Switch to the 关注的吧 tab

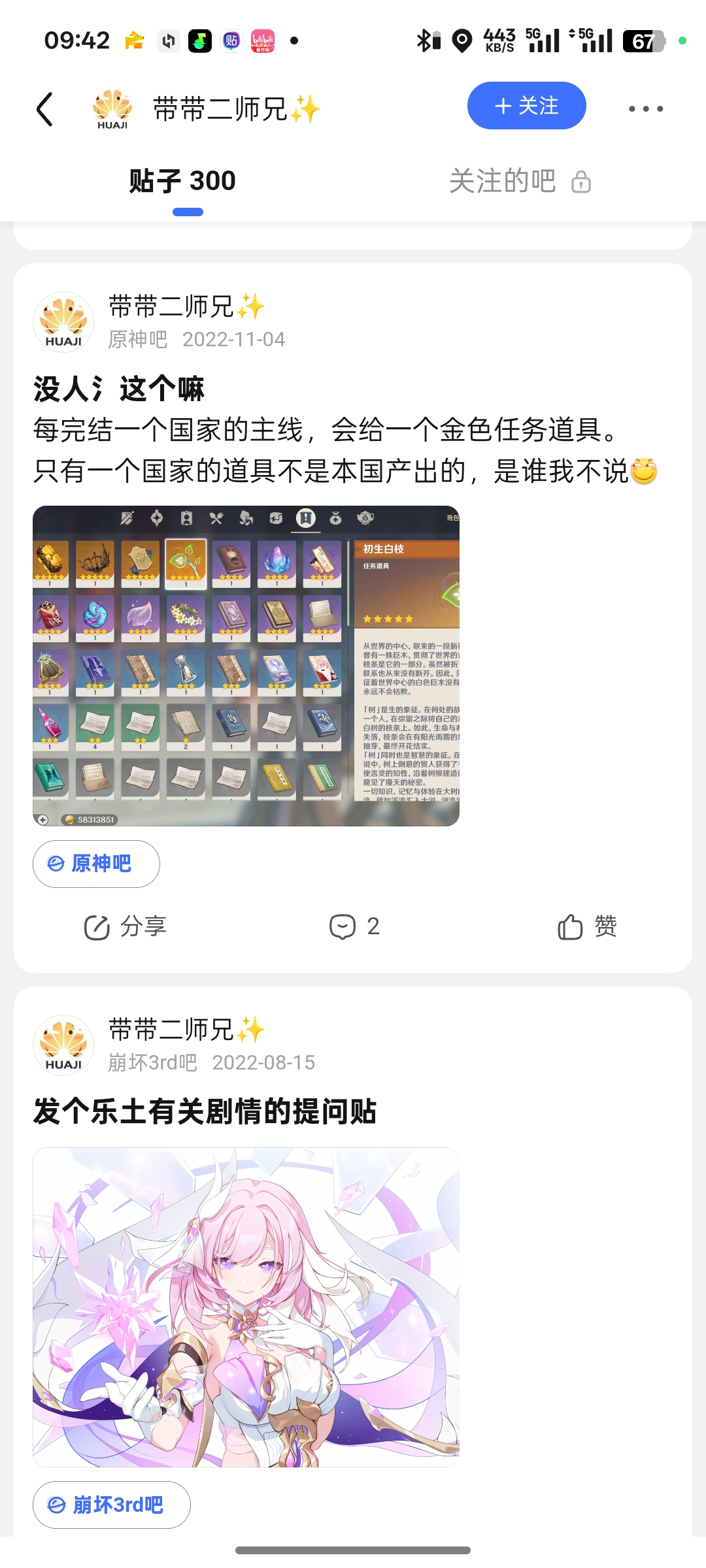[520, 181]
